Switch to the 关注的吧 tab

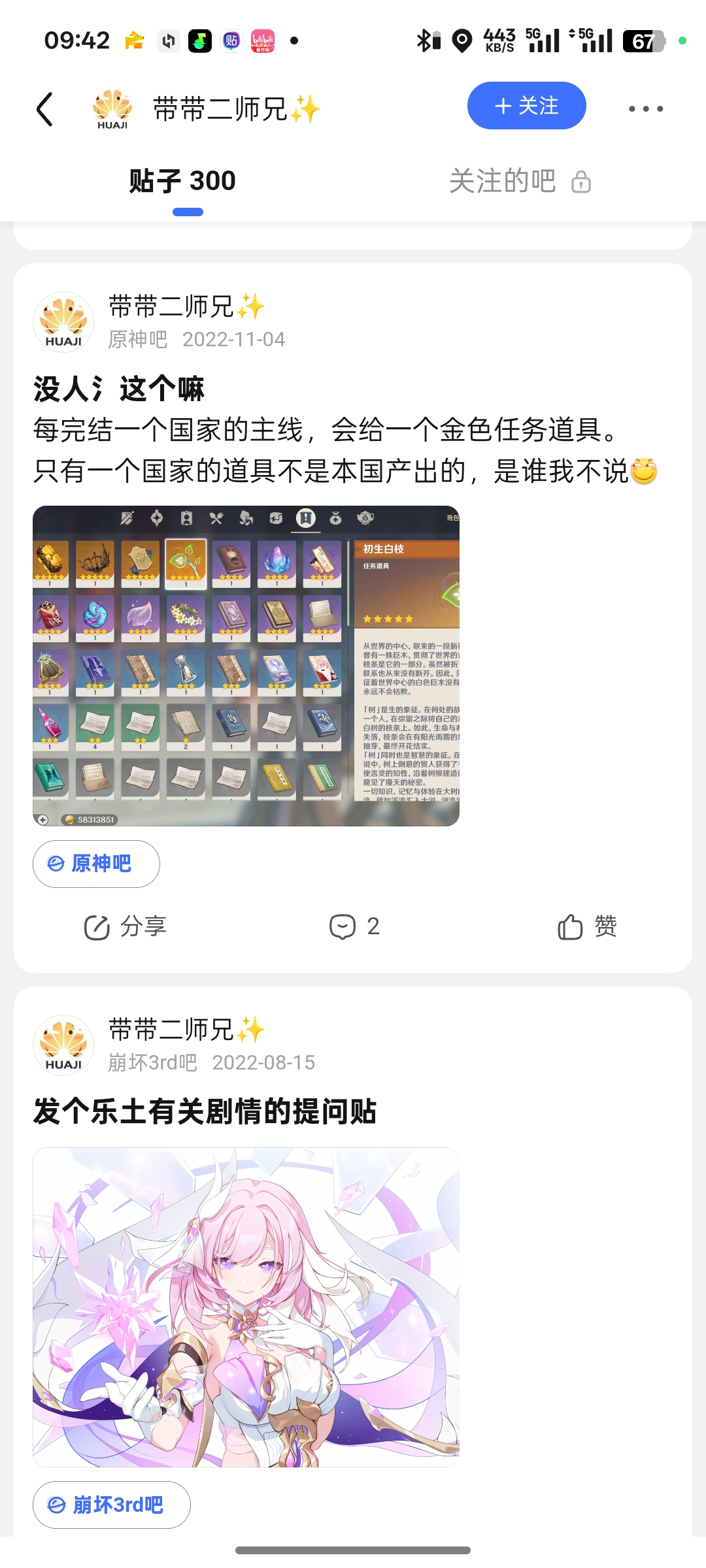[520, 181]
